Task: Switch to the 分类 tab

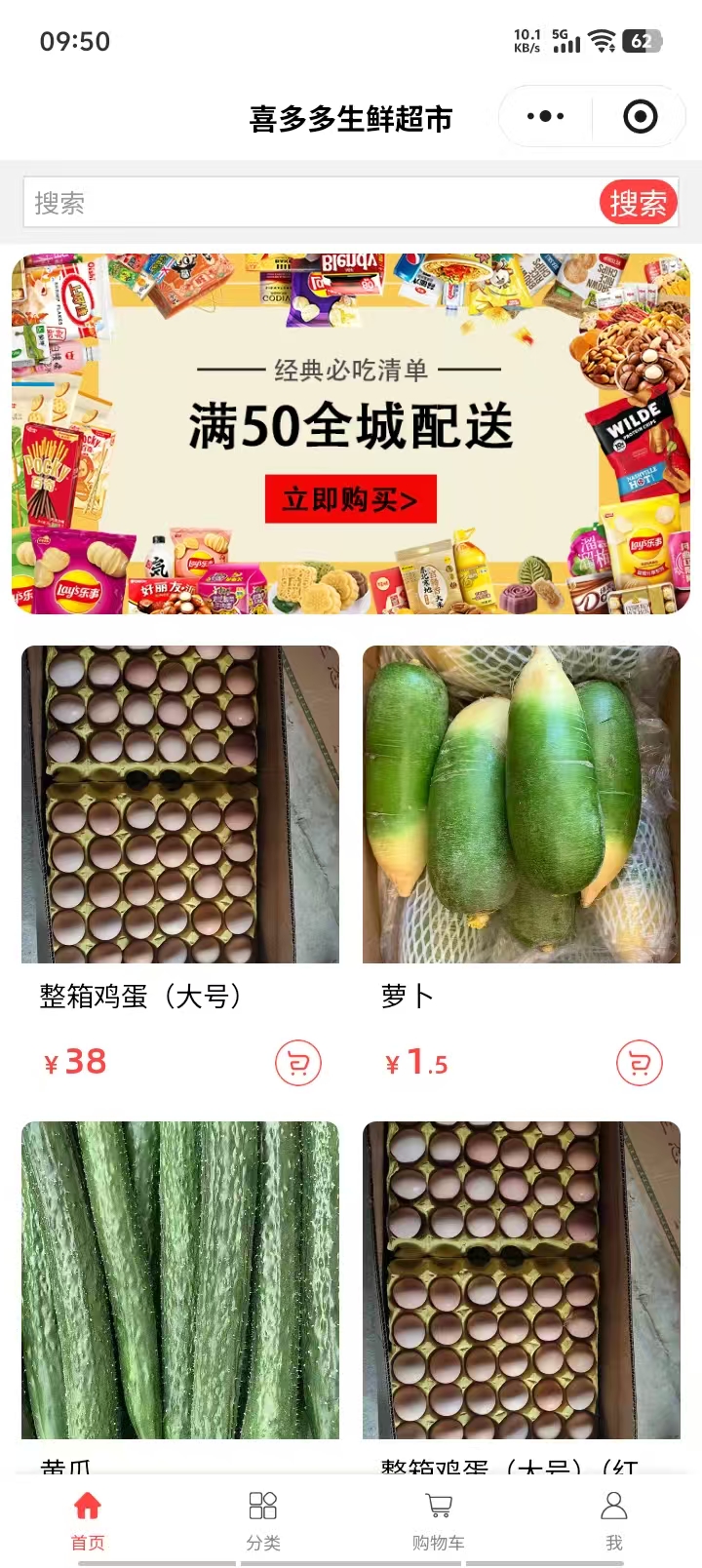Action: (263, 1519)
